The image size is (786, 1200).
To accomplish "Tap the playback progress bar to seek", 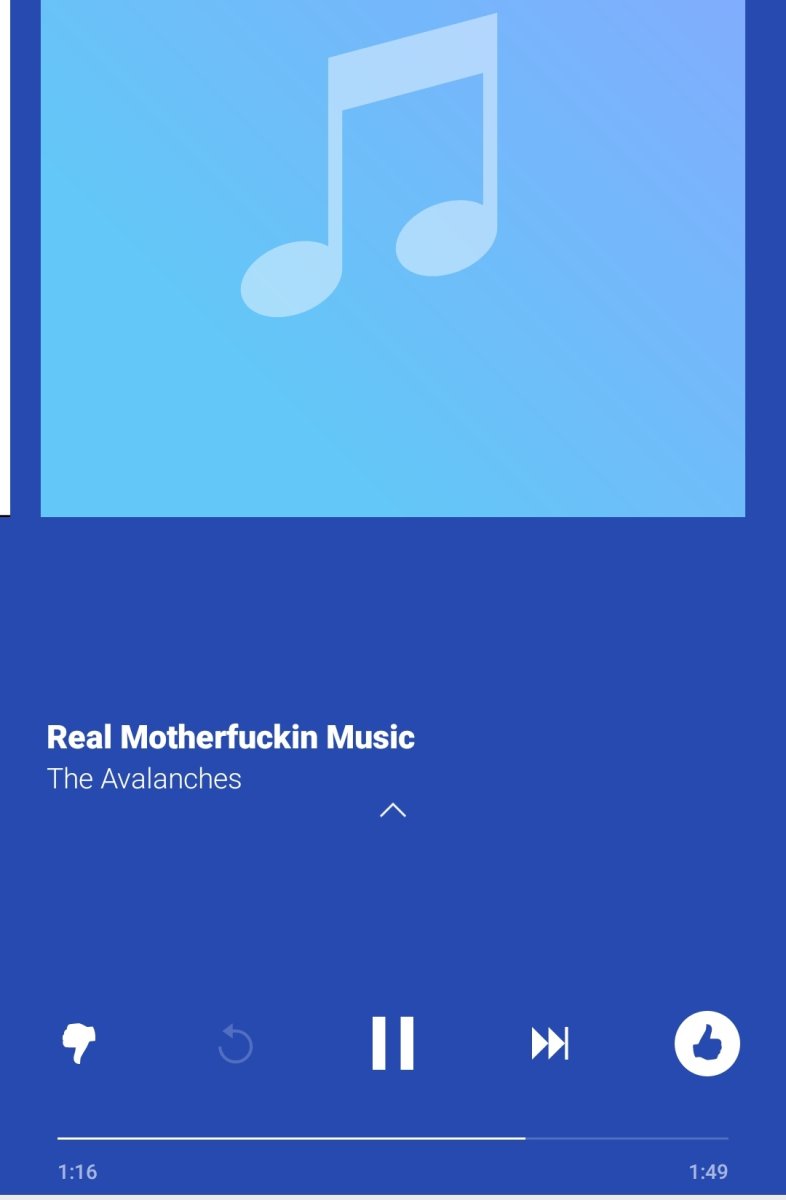I will coord(393,1138).
